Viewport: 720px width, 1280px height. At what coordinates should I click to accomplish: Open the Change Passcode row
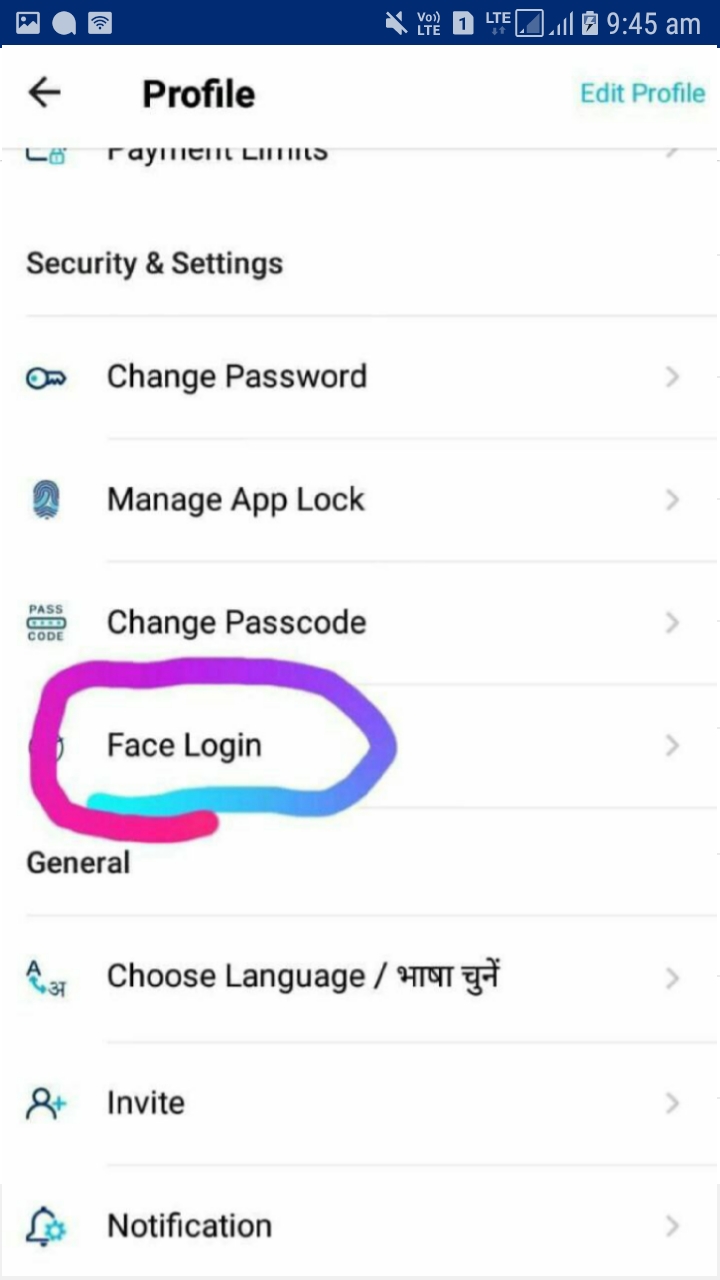[360, 623]
